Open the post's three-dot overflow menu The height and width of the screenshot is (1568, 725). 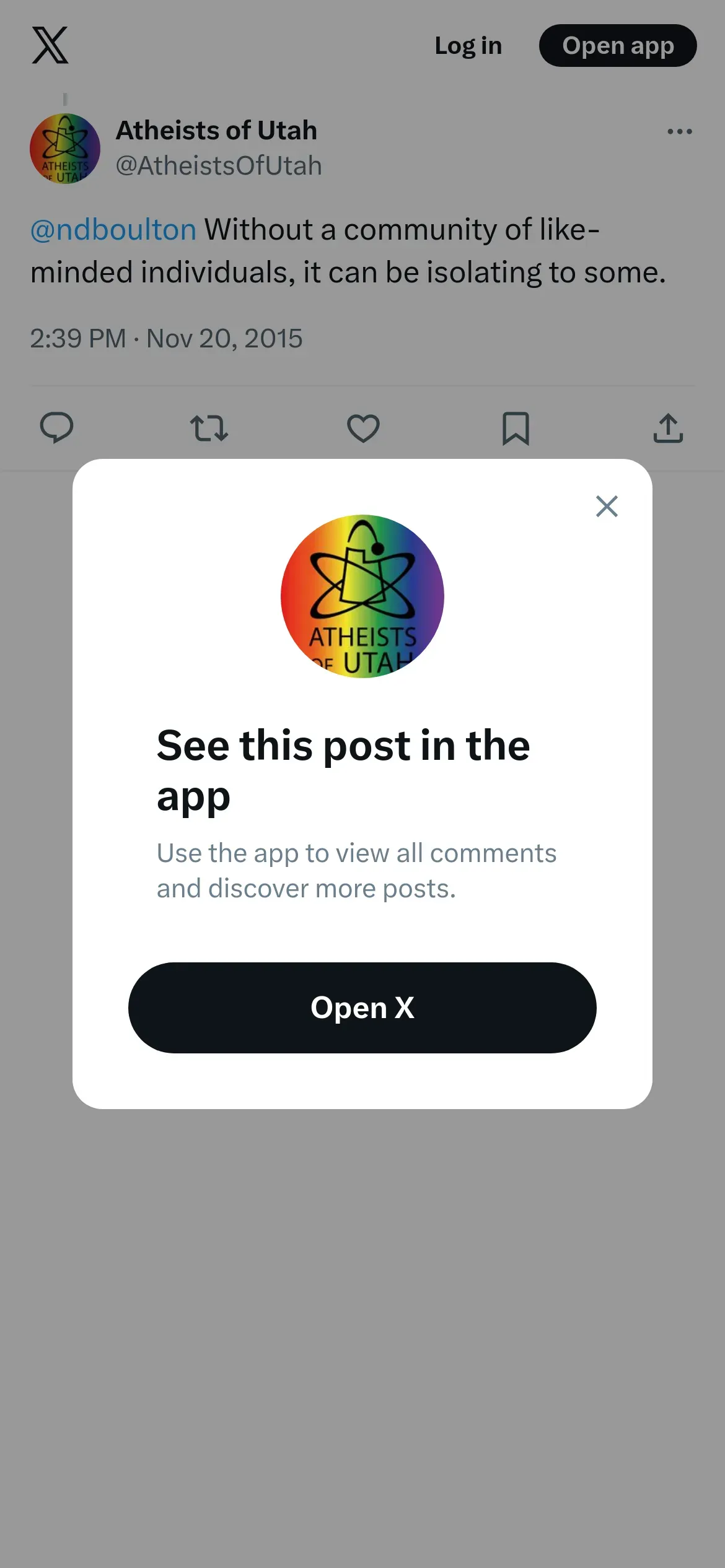click(x=680, y=131)
